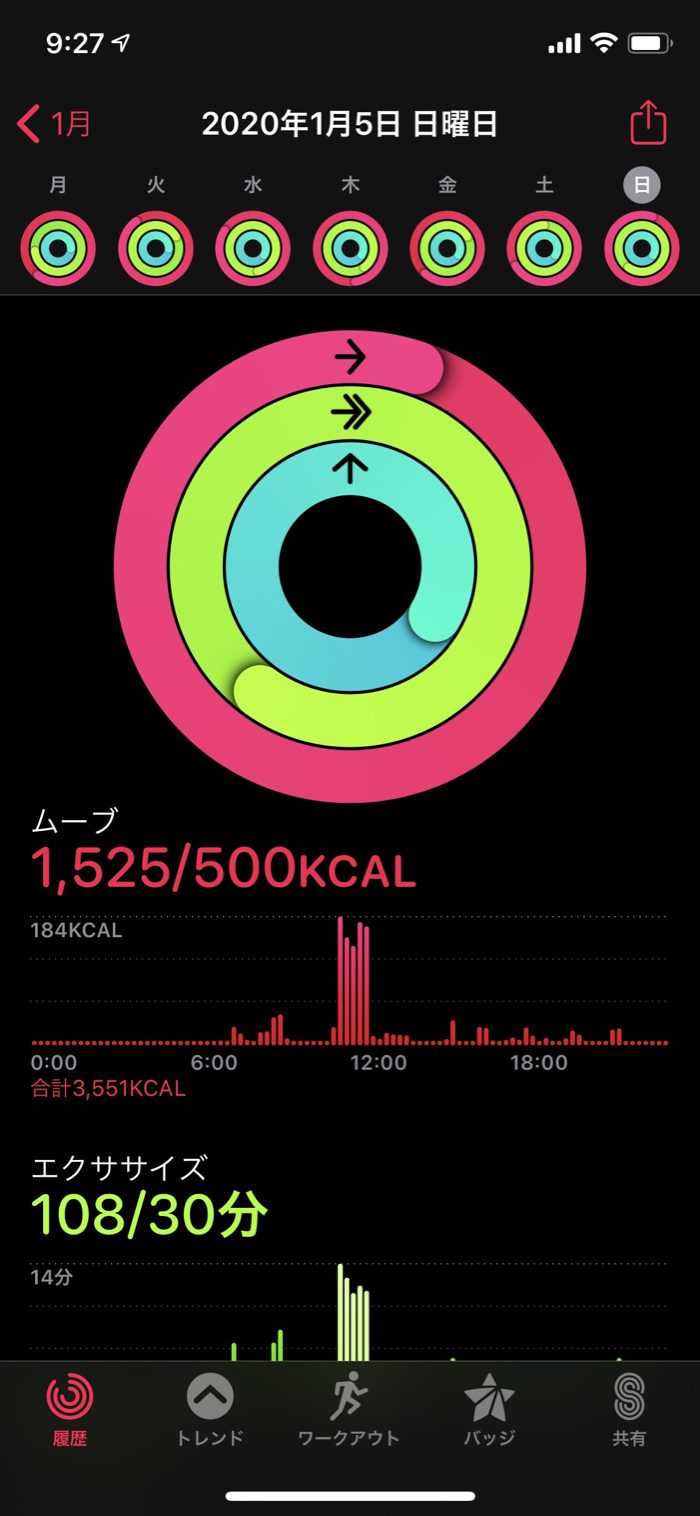Open the 履歴 tab
The width and height of the screenshot is (700, 1516).
pos(70,1409)
